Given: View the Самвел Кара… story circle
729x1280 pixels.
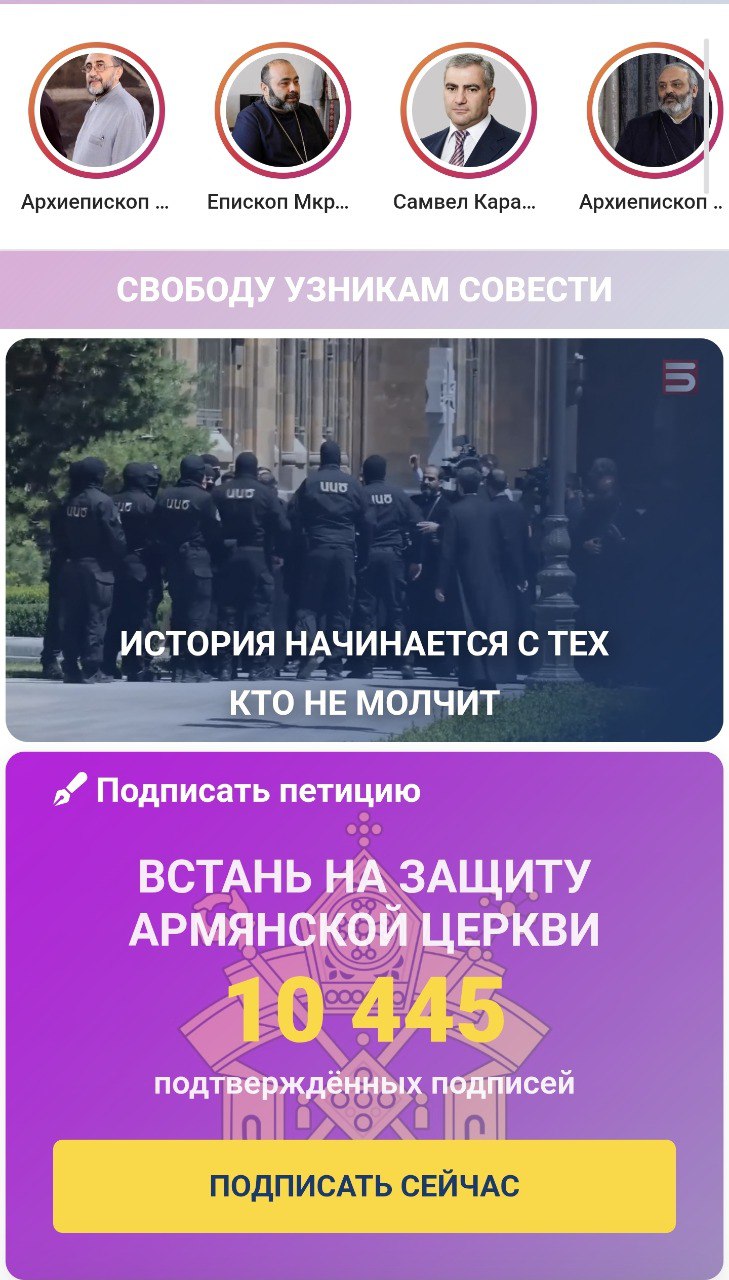Looking at the screenshot, I should [469, 110].
